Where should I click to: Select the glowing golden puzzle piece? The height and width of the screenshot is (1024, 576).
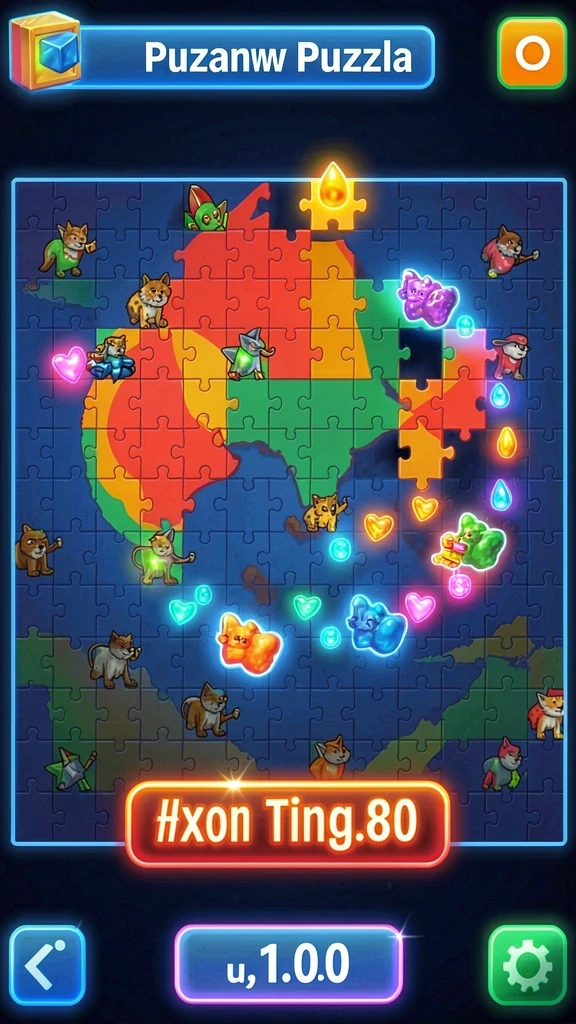pyautogui.click(x=333, y=197)
